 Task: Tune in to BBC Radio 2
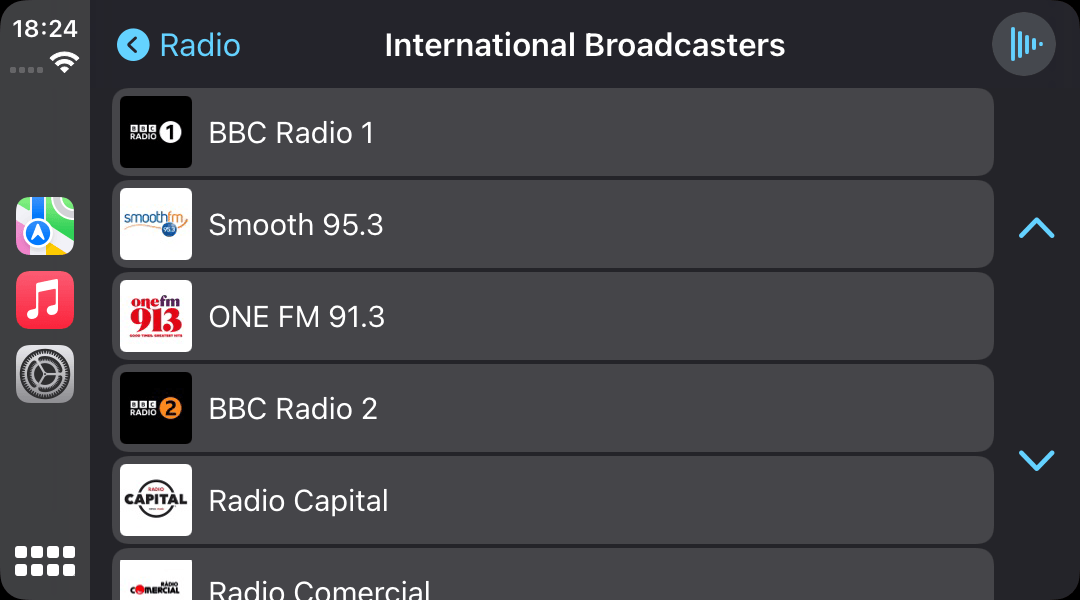point(552,408)
